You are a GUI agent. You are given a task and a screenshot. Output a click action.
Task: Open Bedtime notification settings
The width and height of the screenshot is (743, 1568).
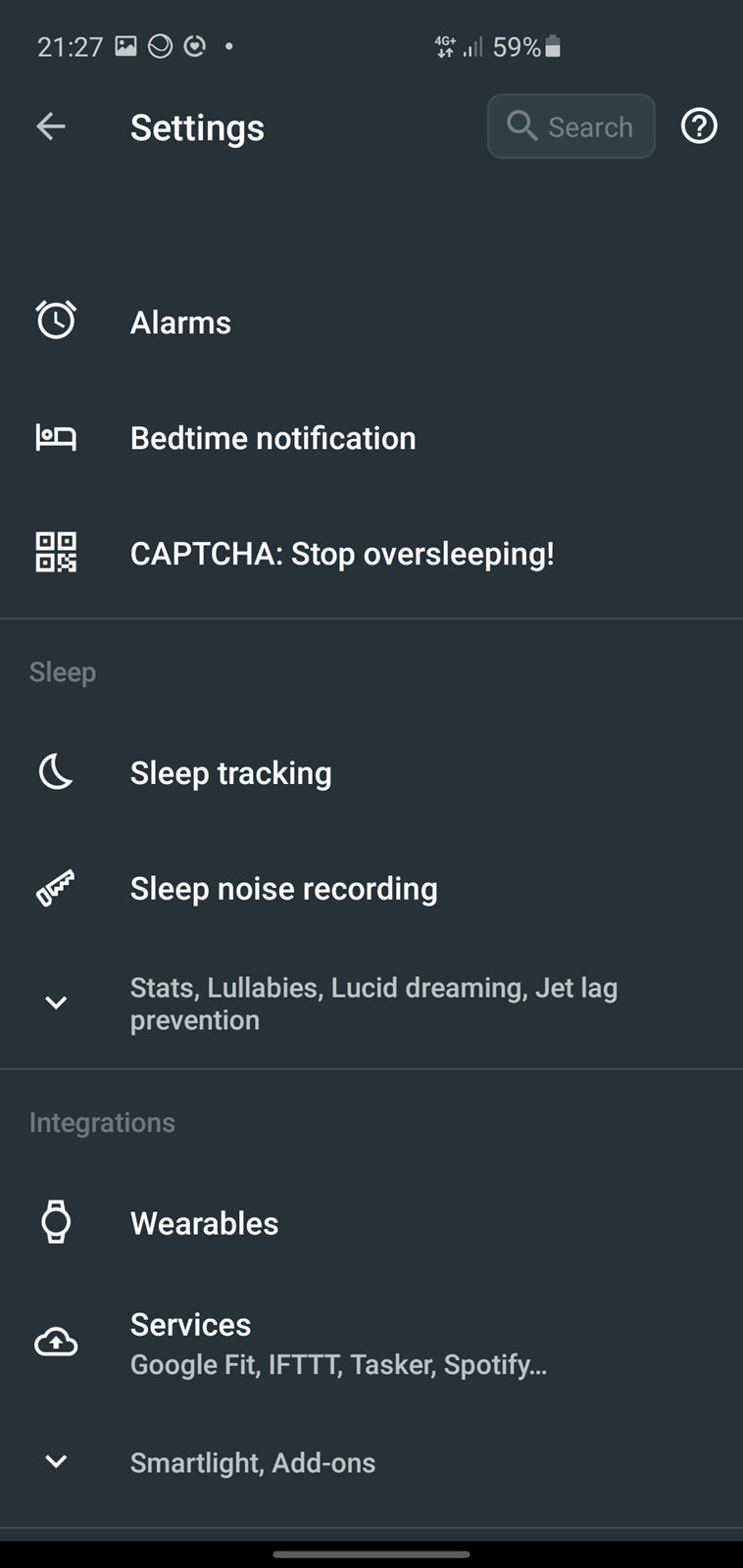tap(371, 437)
